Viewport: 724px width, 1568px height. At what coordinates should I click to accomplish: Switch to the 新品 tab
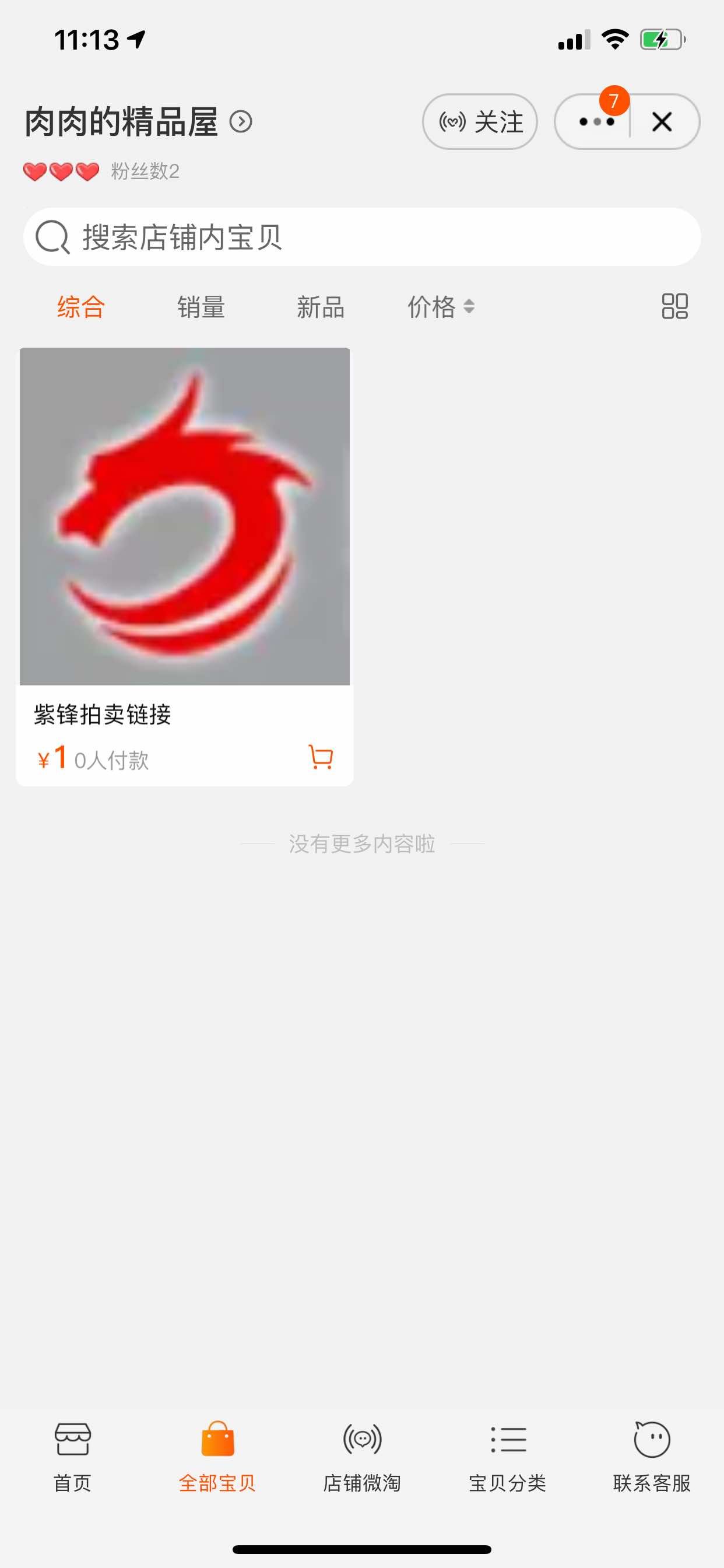(x=321, y=307)
